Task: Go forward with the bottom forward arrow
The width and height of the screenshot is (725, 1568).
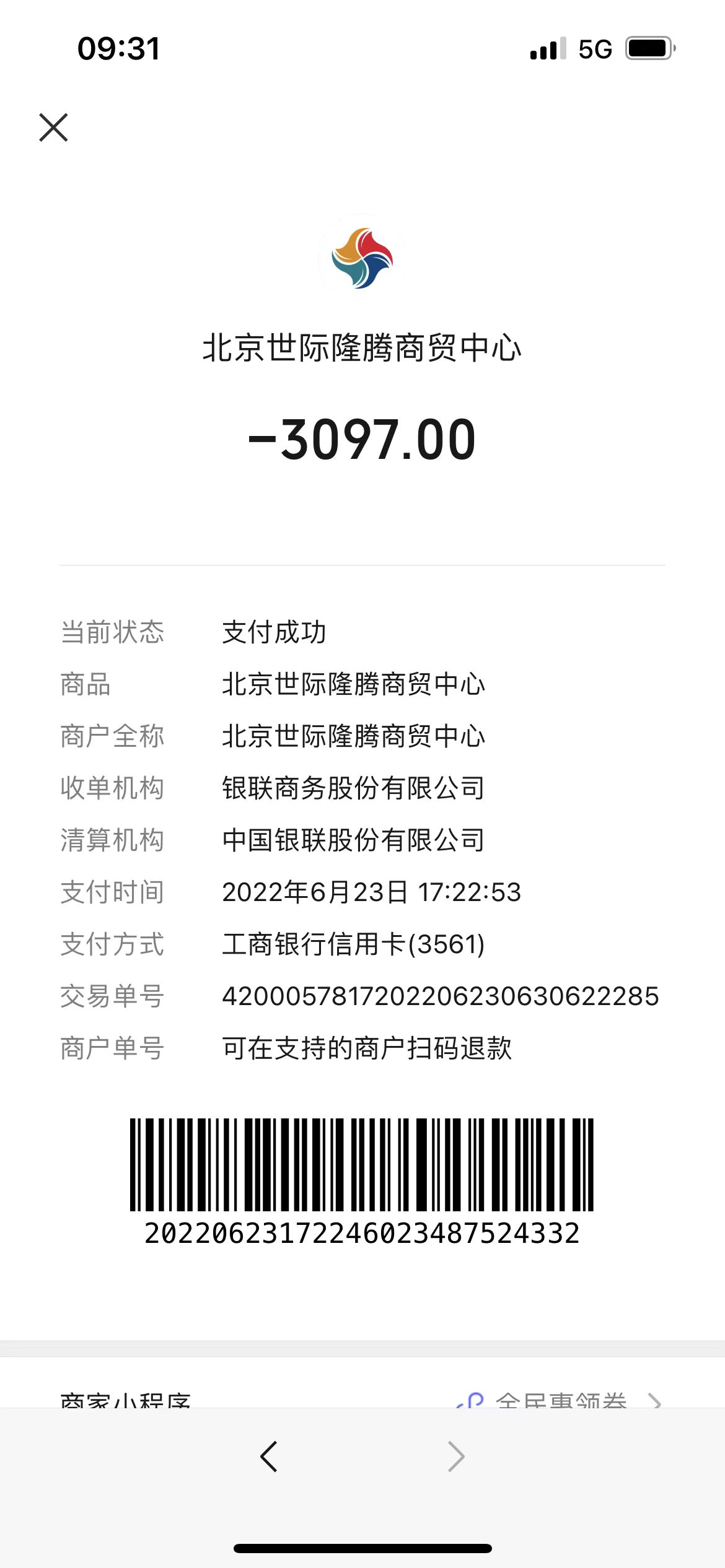Action: pyautogui.click(x=456, y=1456)
